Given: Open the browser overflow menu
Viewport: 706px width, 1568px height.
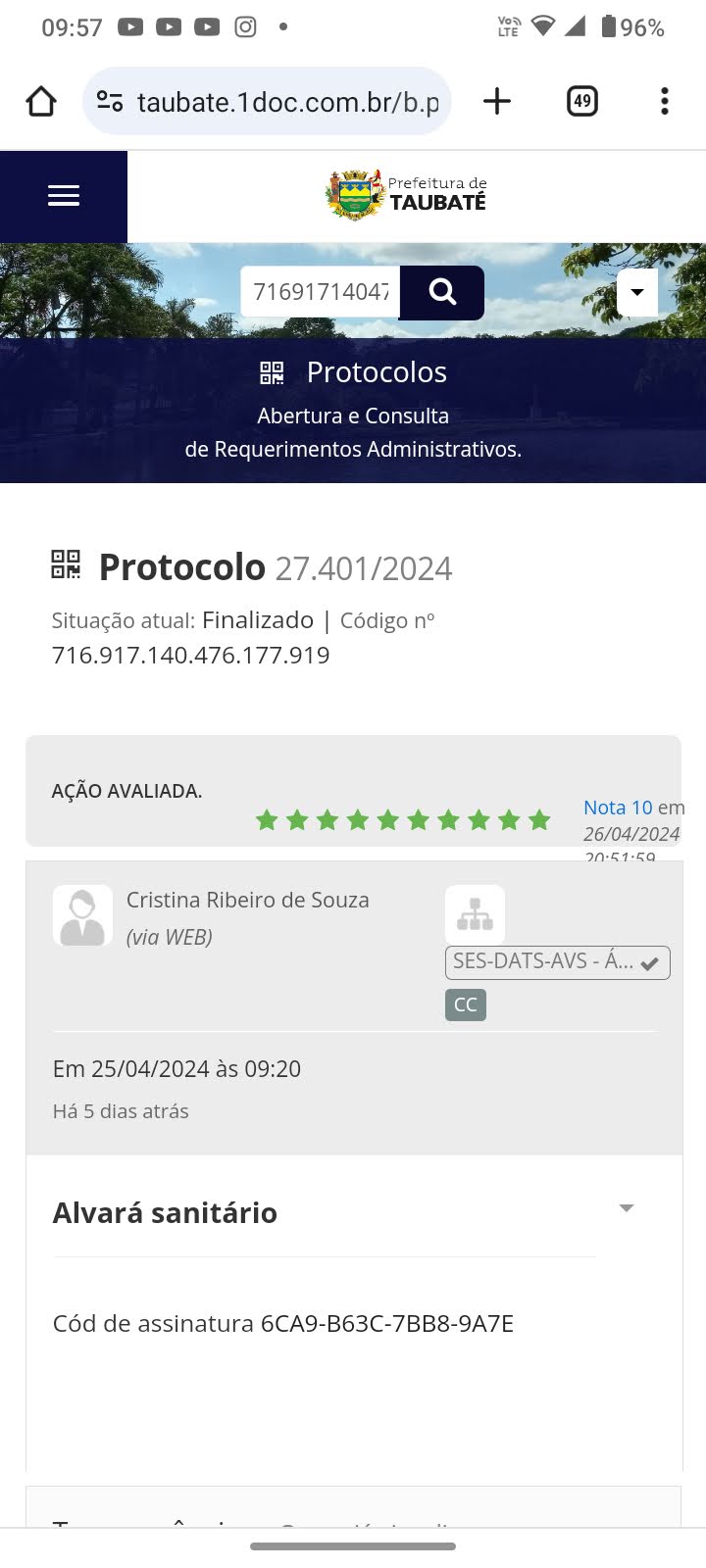Looking at the screenshot, I should (665, 101).
